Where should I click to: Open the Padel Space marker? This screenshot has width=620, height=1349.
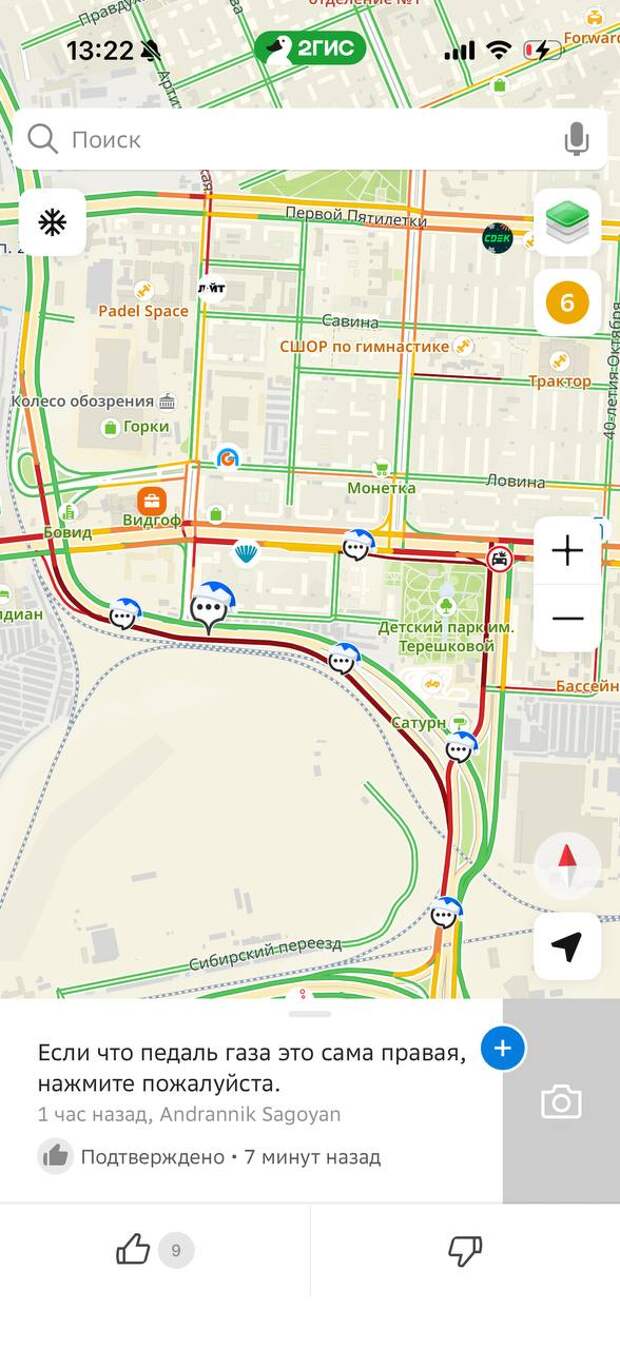pos(144,291)
